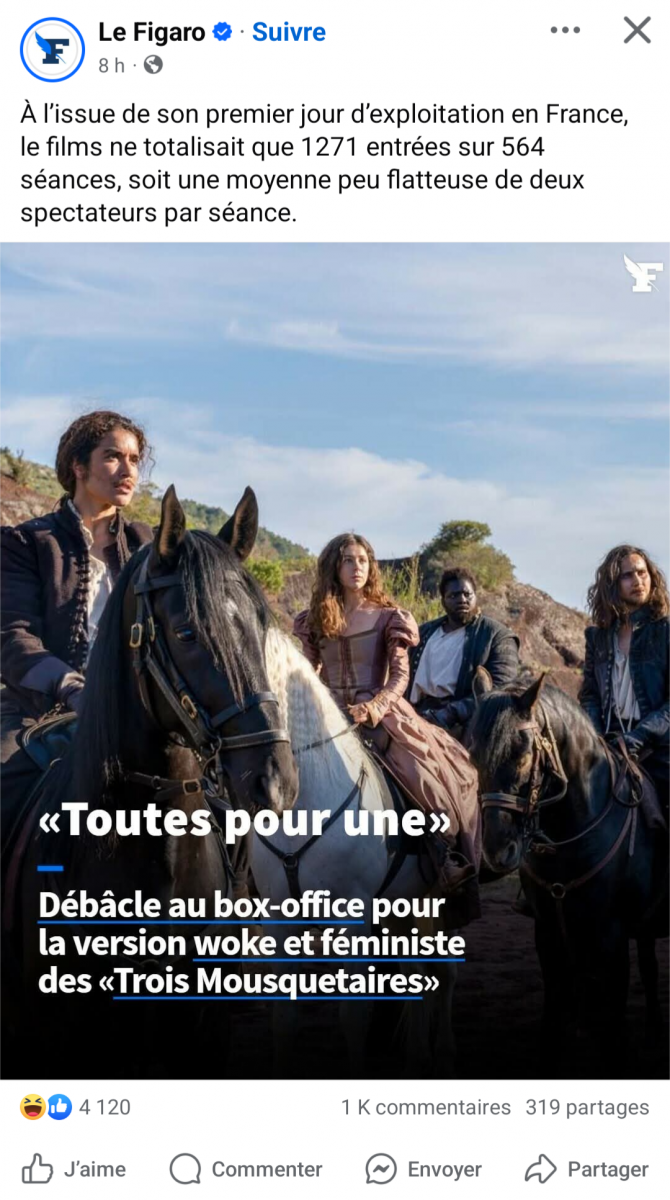Send post via Envoyer
The image size is (670, 1200).
(x=423, y=1168)
